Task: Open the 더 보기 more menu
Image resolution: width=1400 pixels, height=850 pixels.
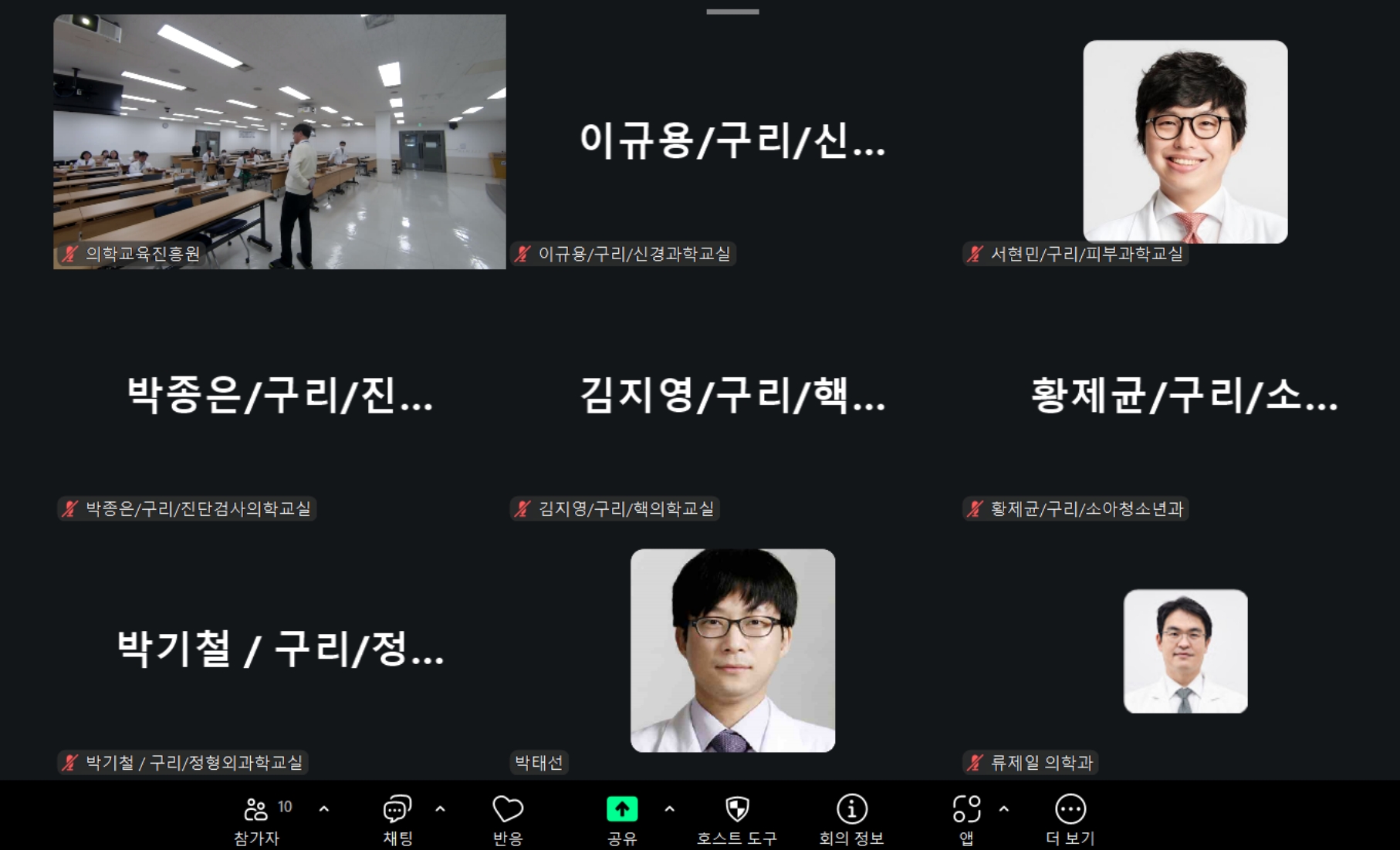Action: point(1070,819)
